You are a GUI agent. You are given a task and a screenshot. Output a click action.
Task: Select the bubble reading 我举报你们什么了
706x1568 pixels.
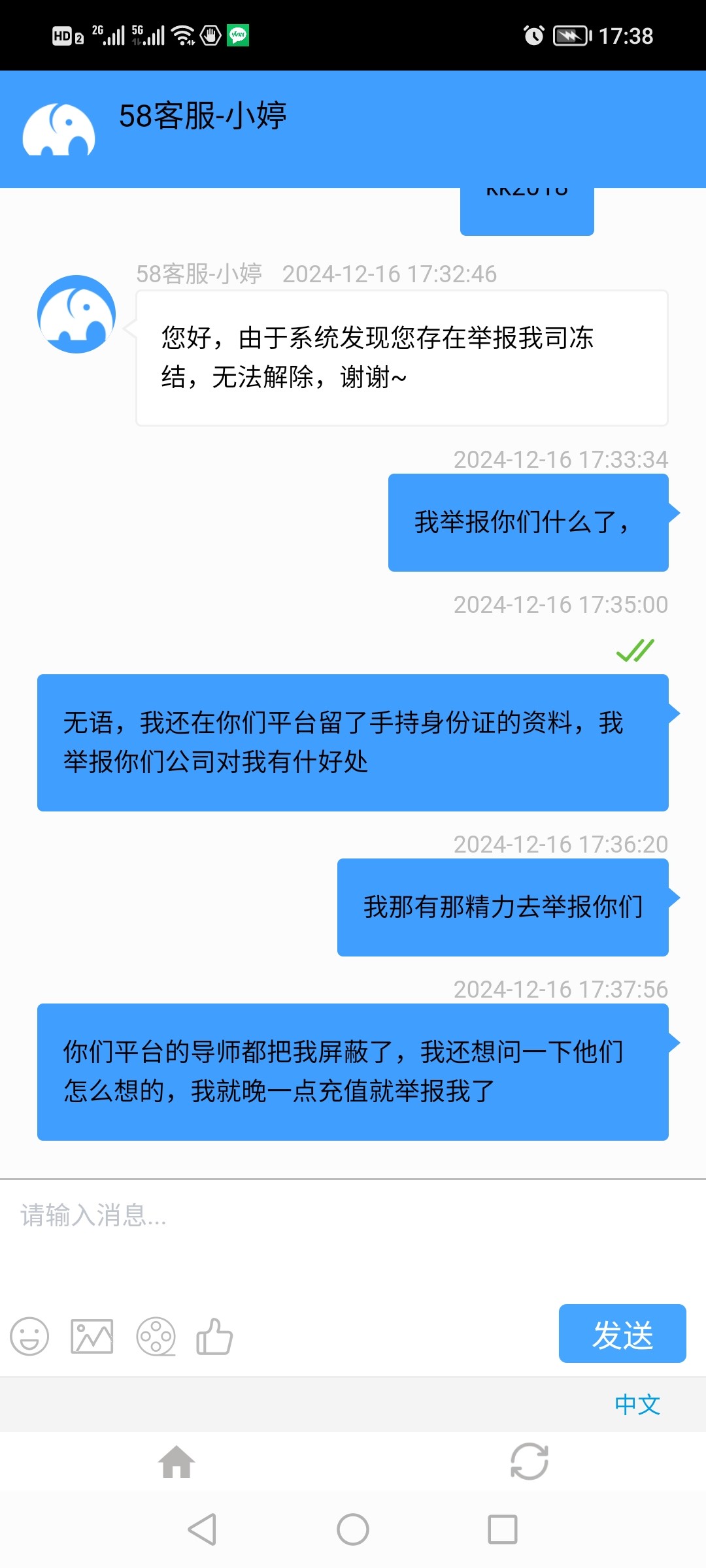[x=528, y=521]
